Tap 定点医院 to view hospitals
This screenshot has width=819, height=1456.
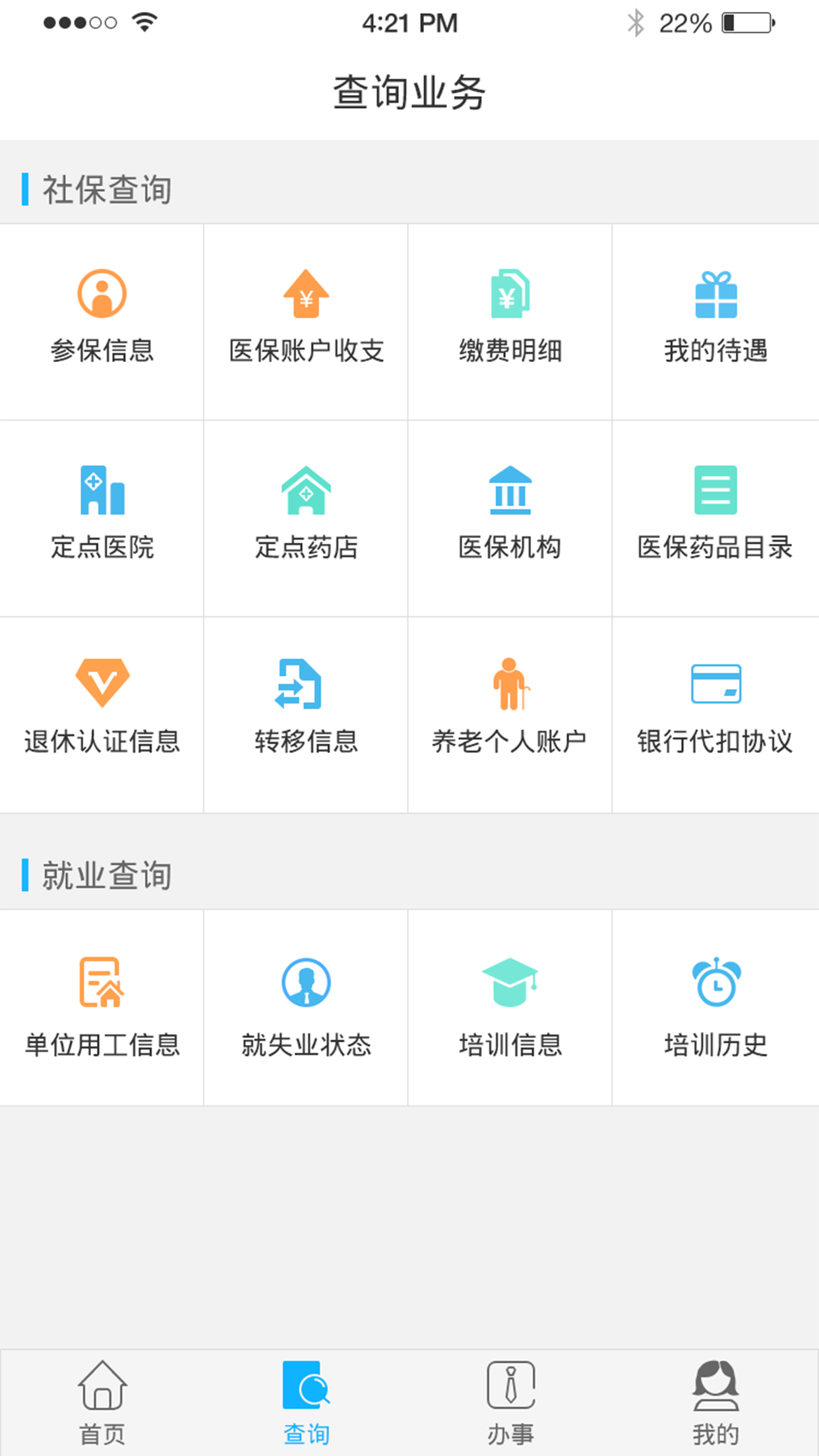point(102,518)
